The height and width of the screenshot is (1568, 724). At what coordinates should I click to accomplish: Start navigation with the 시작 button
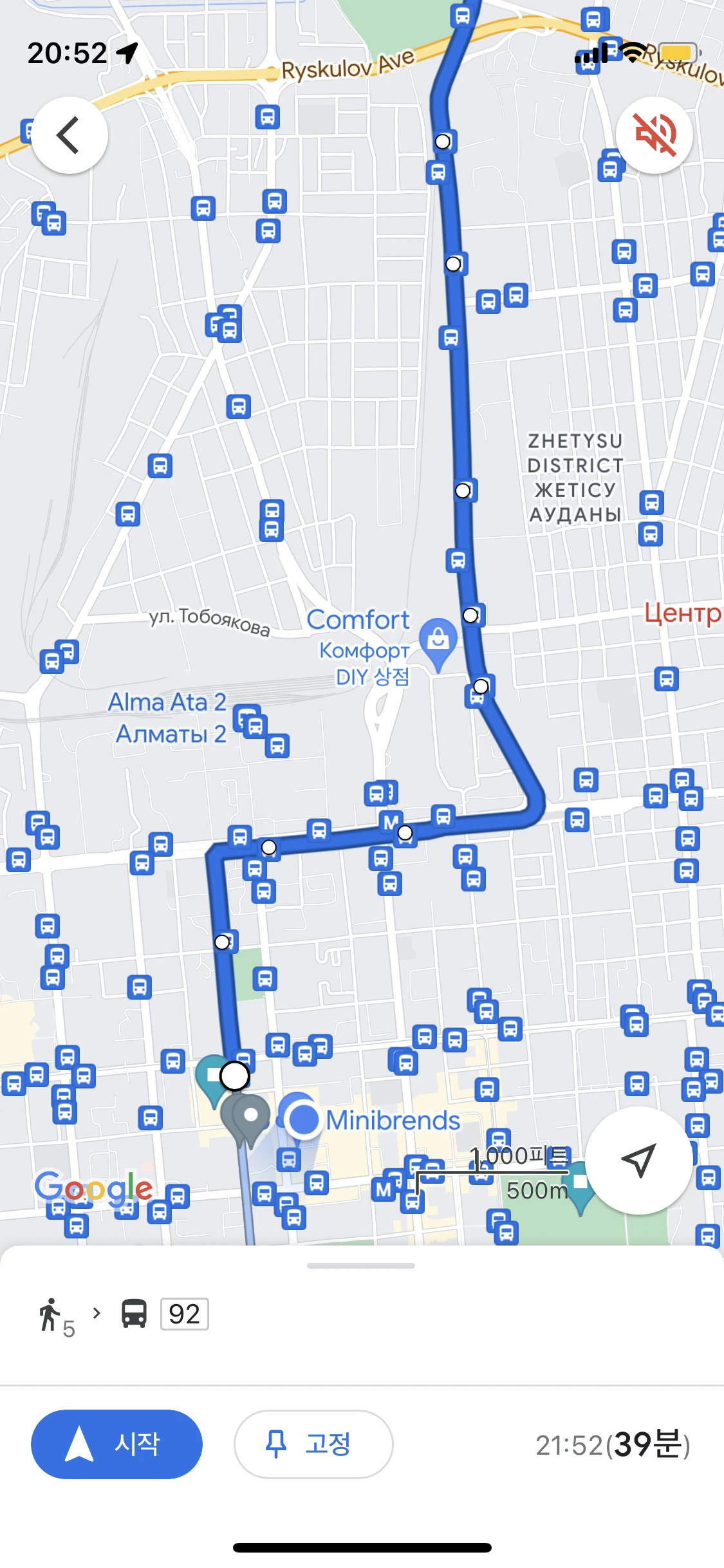point(116,1444)
